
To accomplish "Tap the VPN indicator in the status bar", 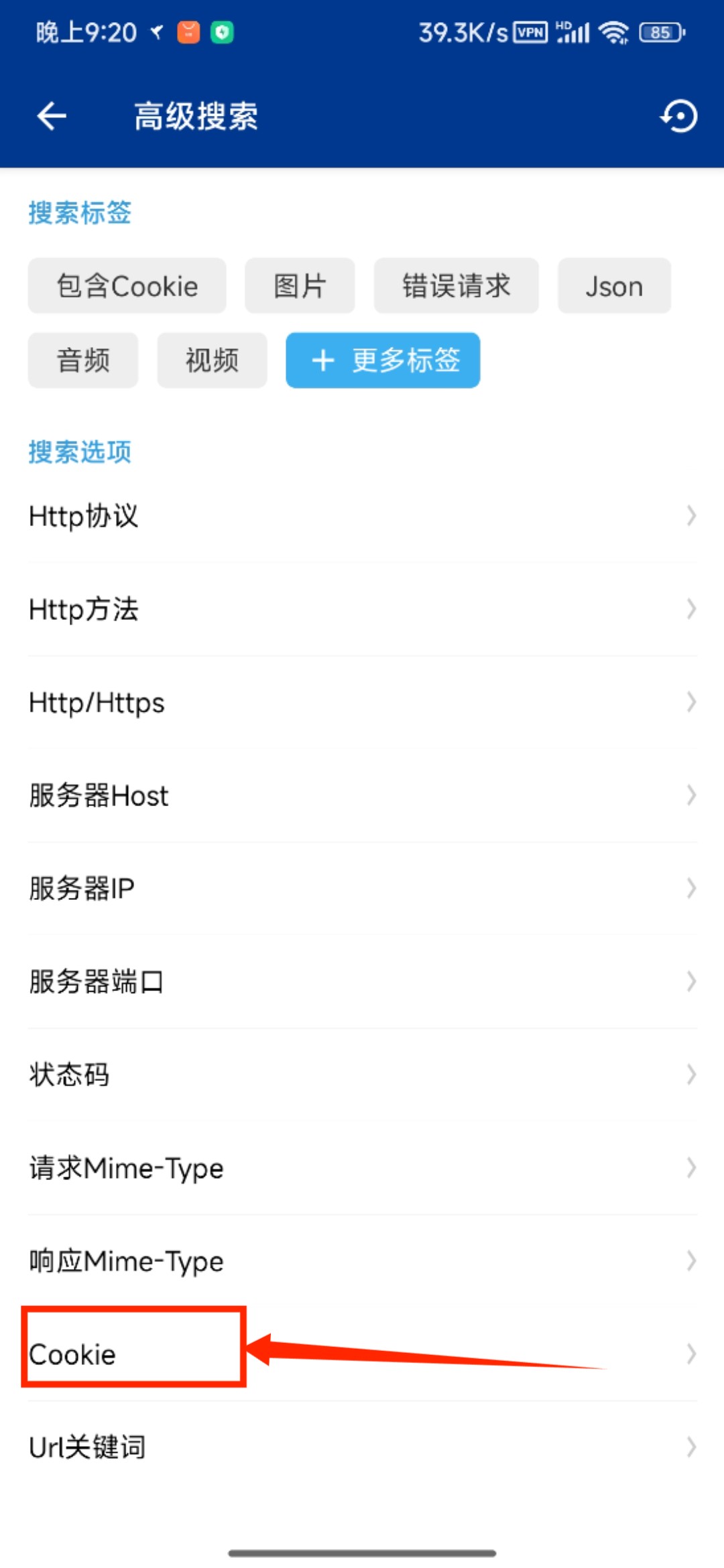I will (529, 31).
